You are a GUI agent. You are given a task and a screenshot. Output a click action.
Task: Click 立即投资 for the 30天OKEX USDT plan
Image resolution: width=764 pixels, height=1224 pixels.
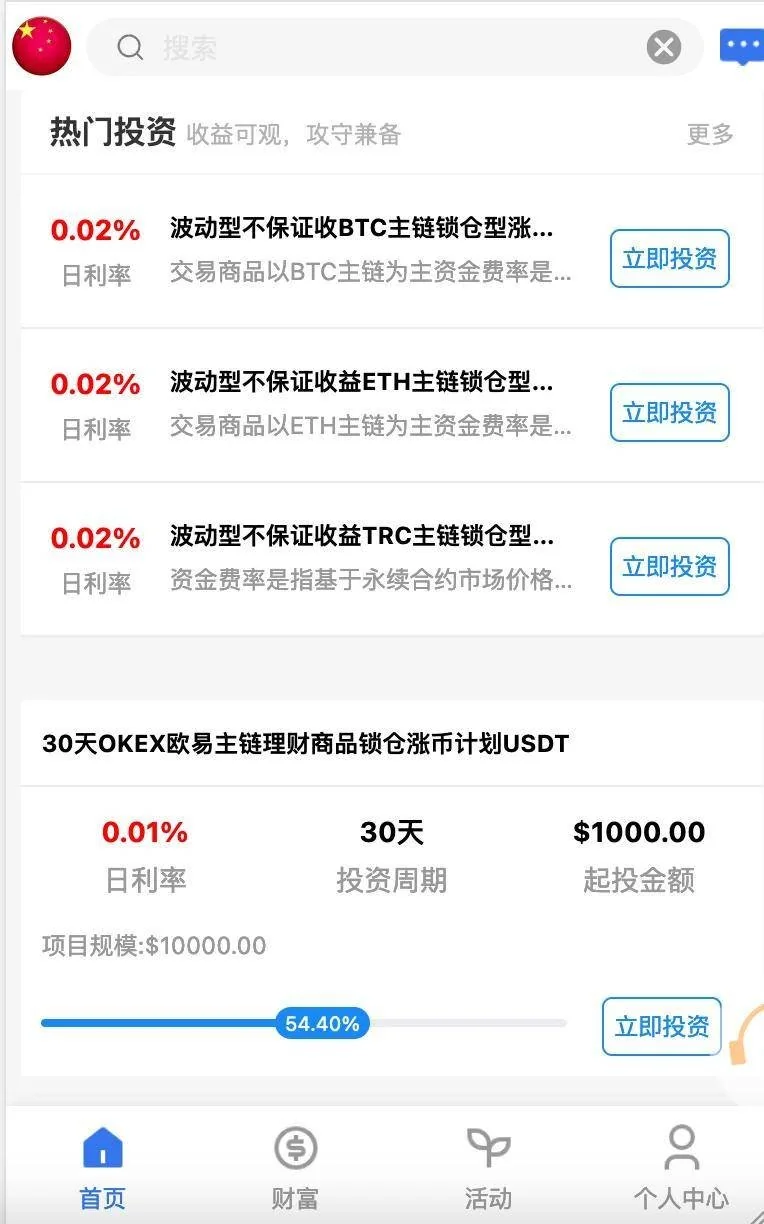click(661, 1026)
